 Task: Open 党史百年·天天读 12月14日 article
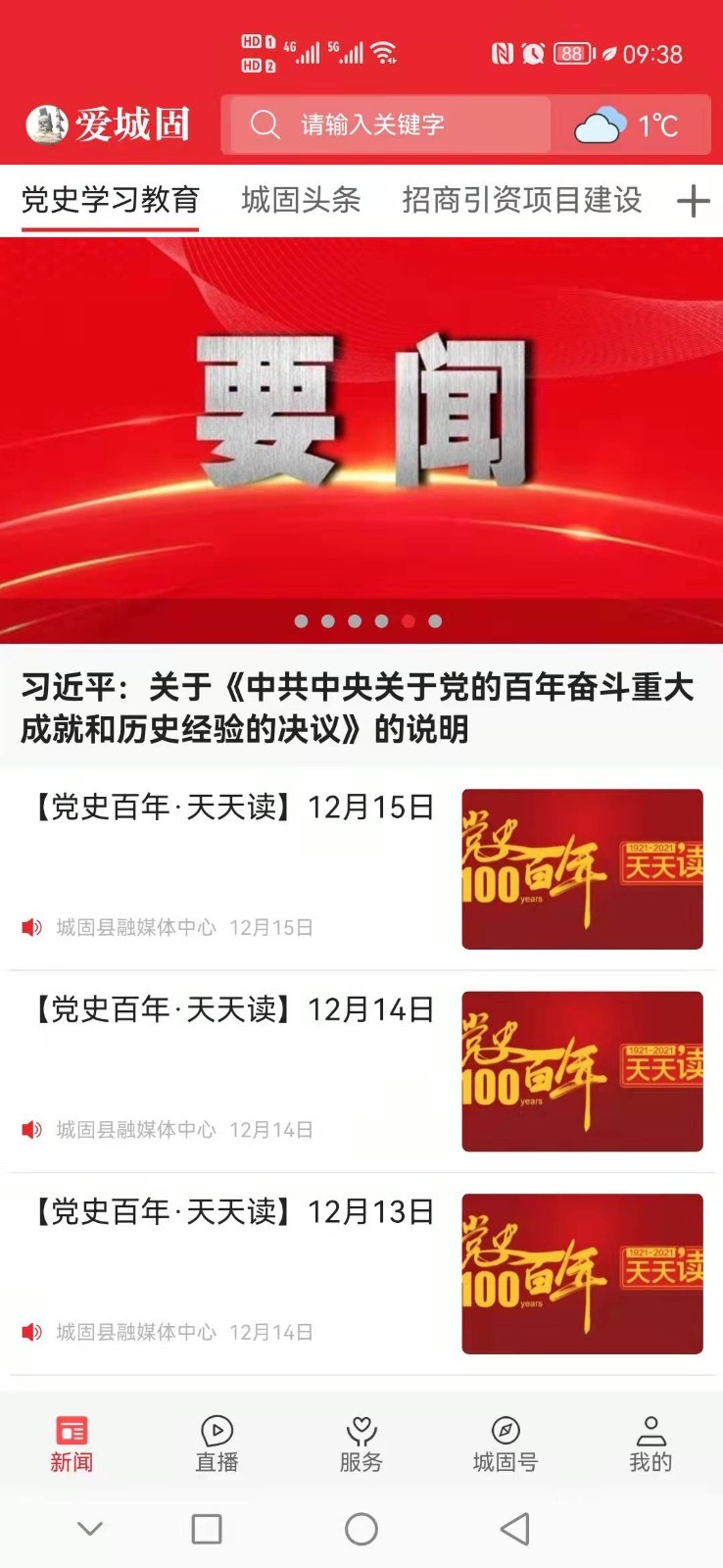233,1009
